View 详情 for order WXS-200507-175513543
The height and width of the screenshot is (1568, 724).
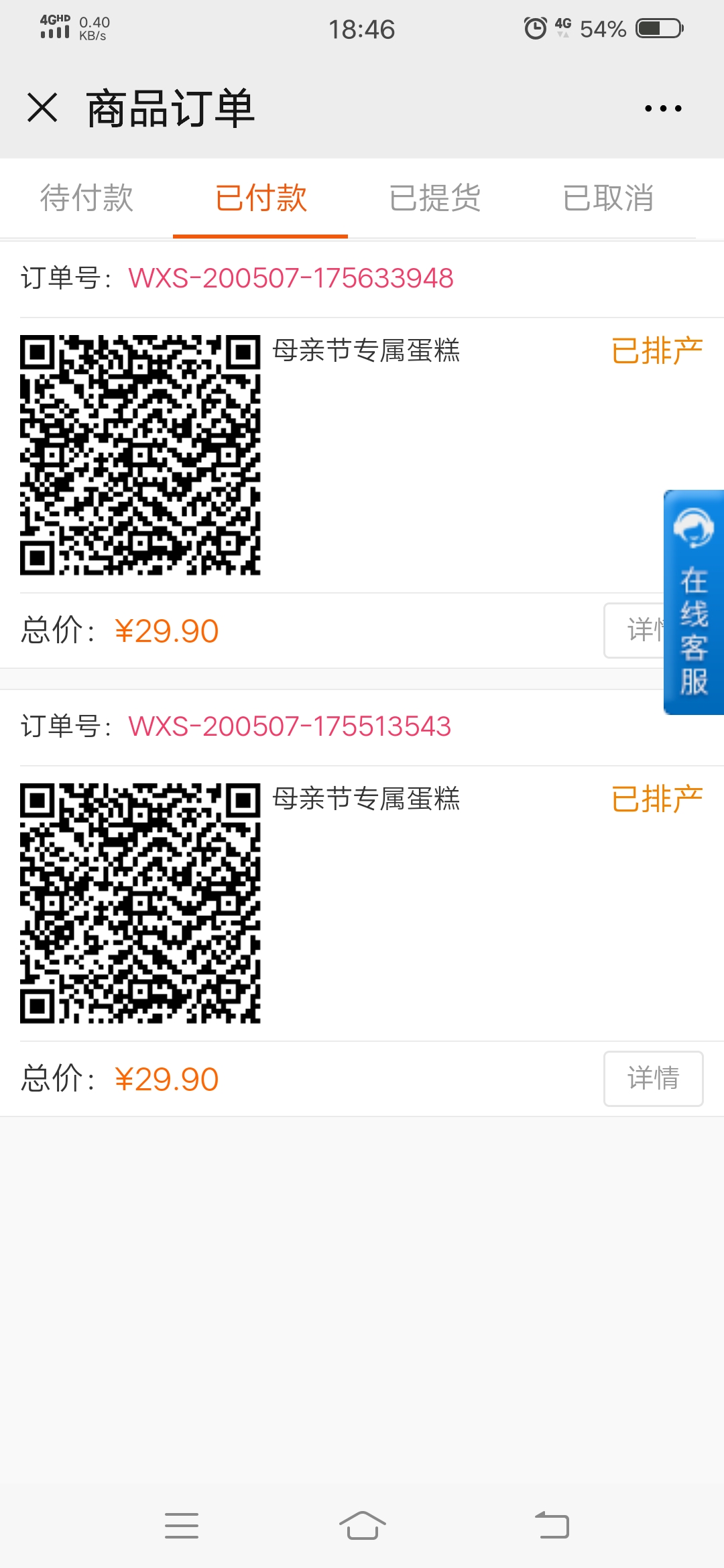(x=654, y=1079)
